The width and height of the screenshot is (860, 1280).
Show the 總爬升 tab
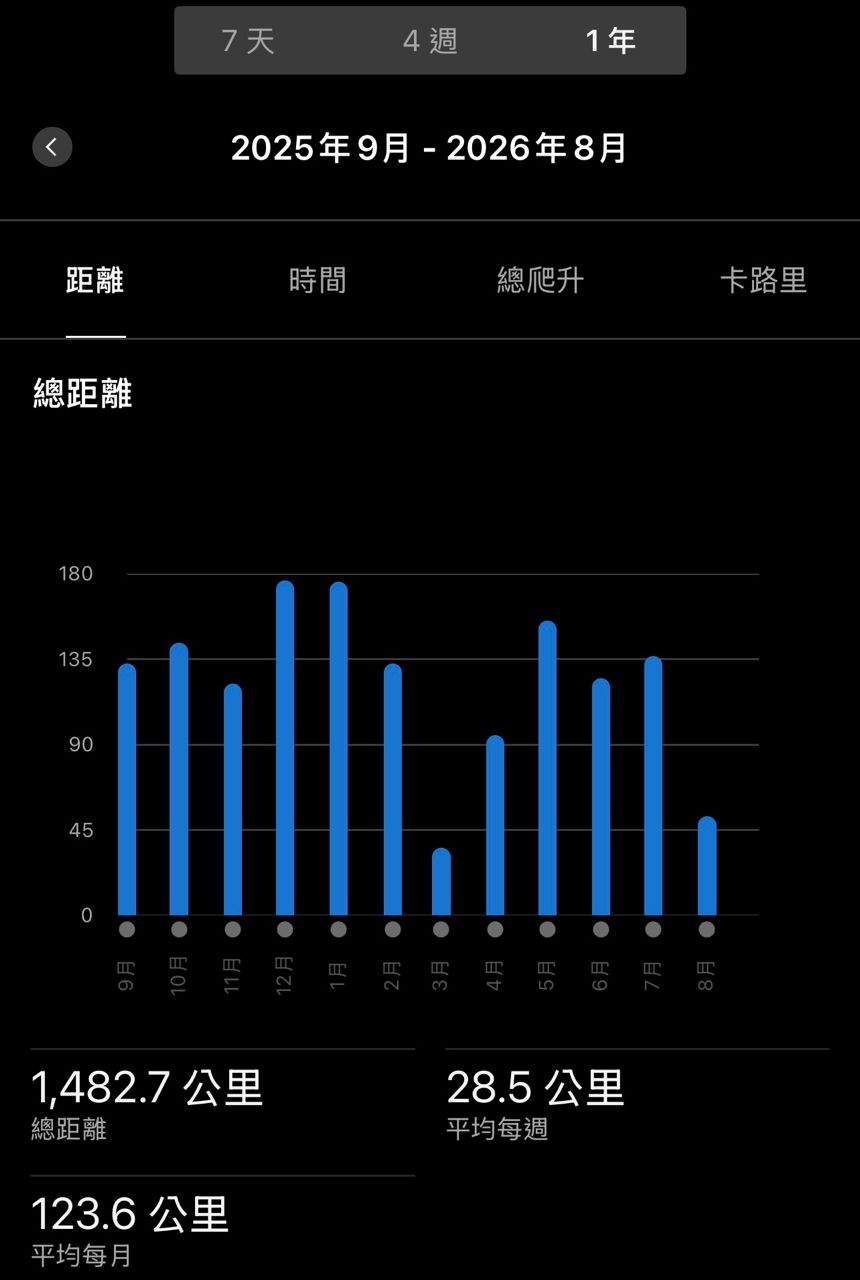point(540,281)
